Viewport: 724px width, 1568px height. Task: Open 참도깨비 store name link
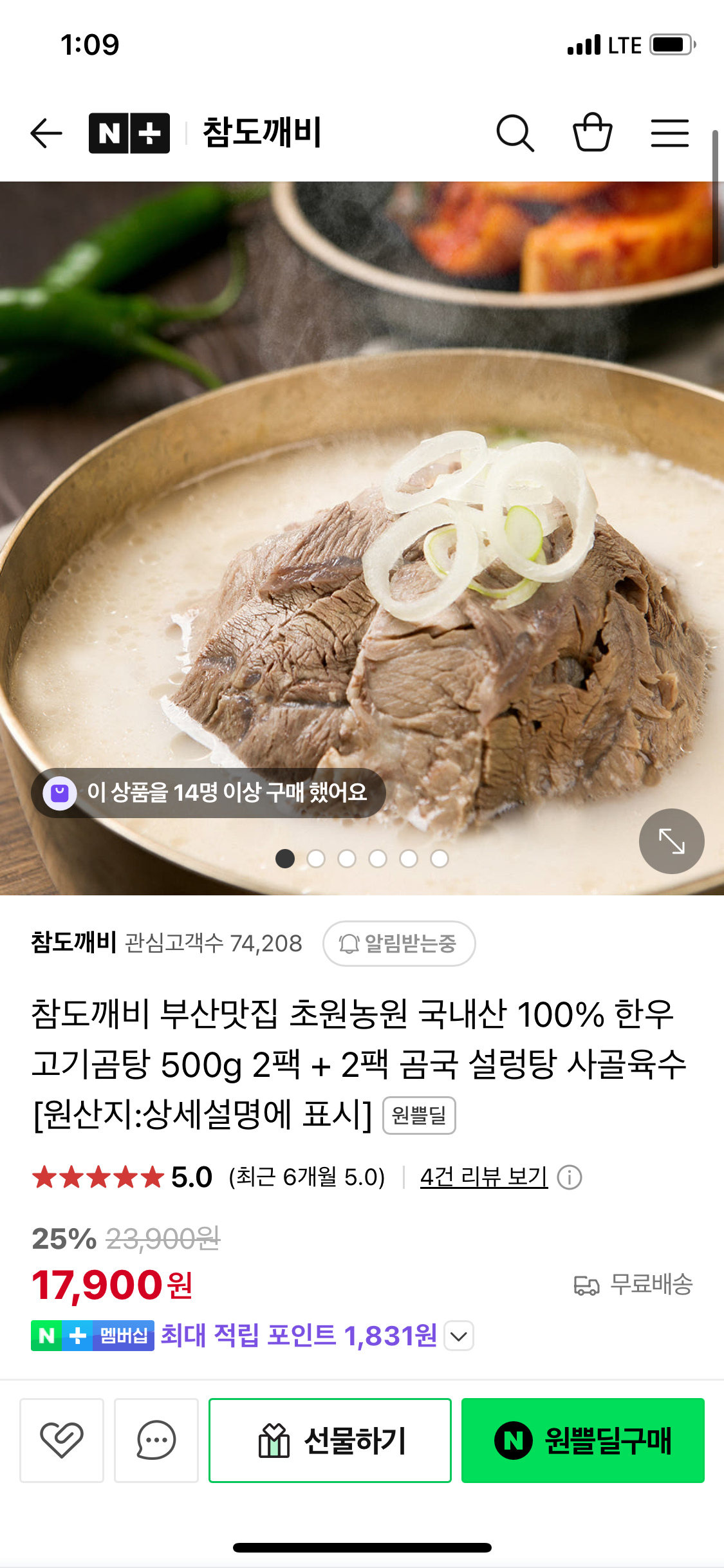point(74,942)
